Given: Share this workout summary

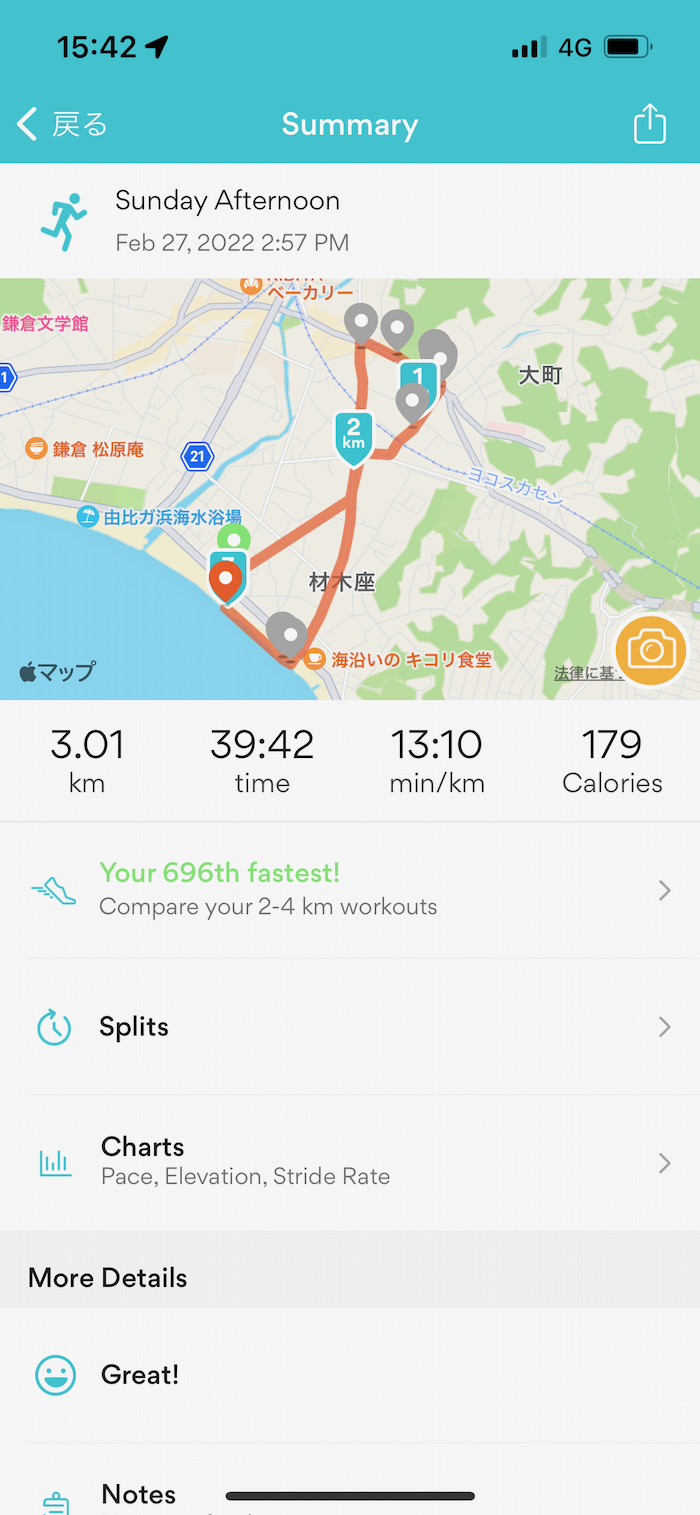Looking at the screenshot, I should click(649, 125).
